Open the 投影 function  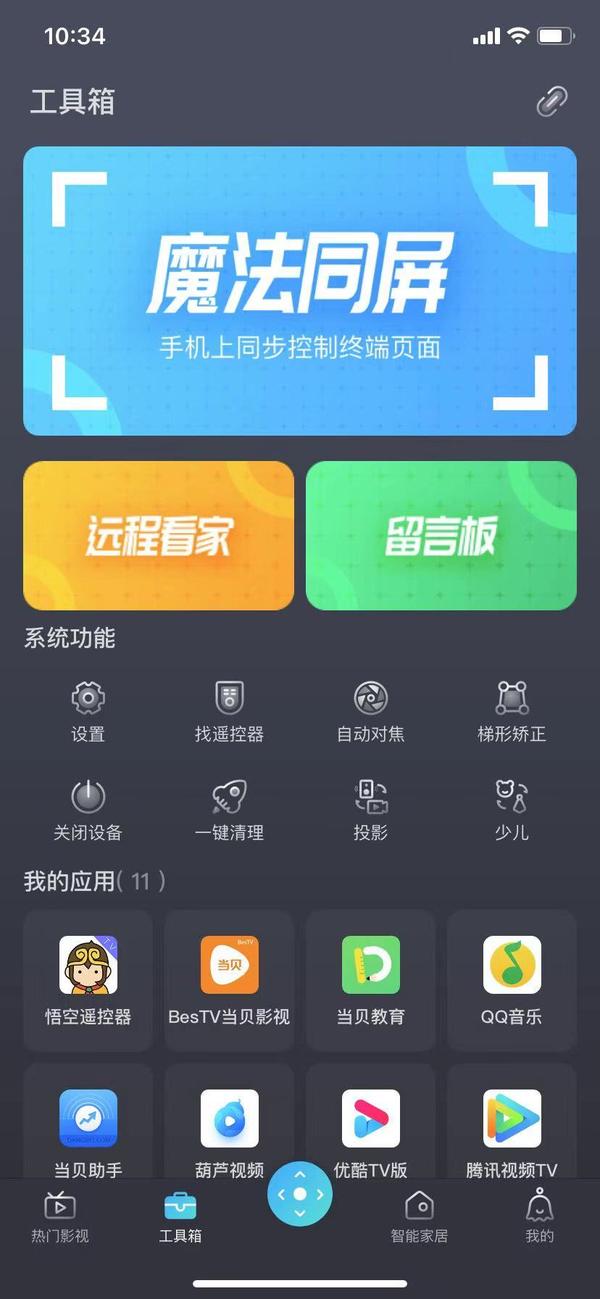(x=370, y=808)
